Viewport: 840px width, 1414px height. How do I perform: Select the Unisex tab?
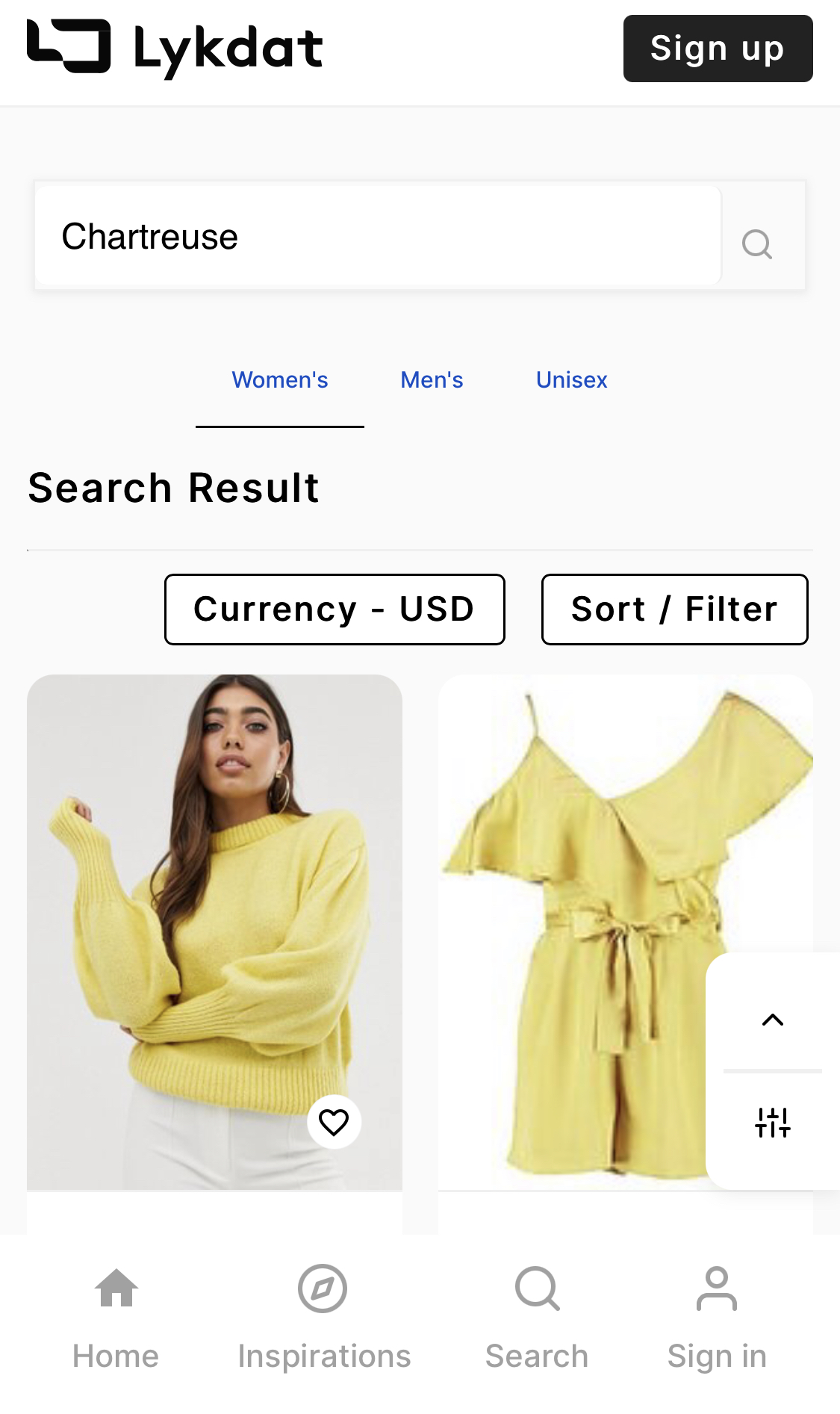pos(571,379)
